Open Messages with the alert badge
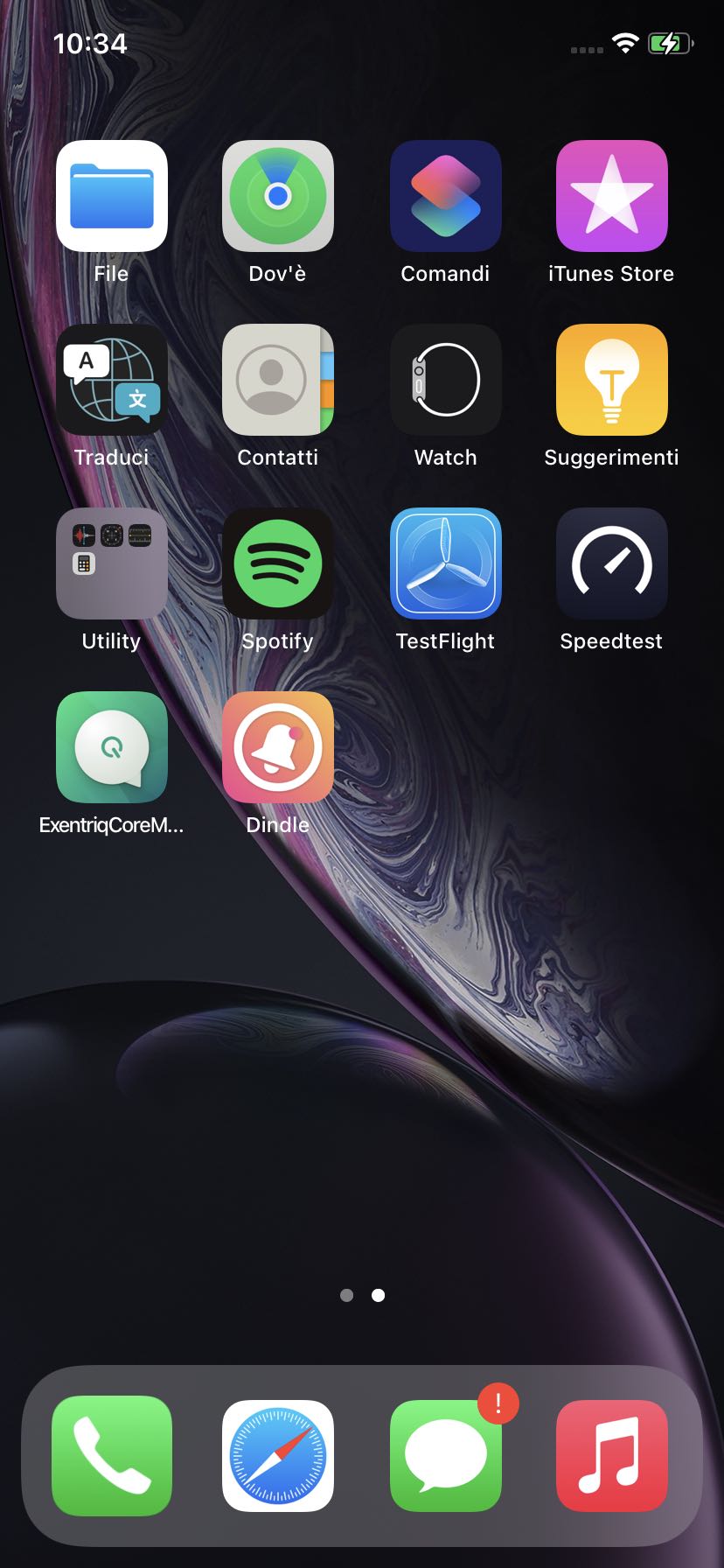 [x=445, y=1456]
